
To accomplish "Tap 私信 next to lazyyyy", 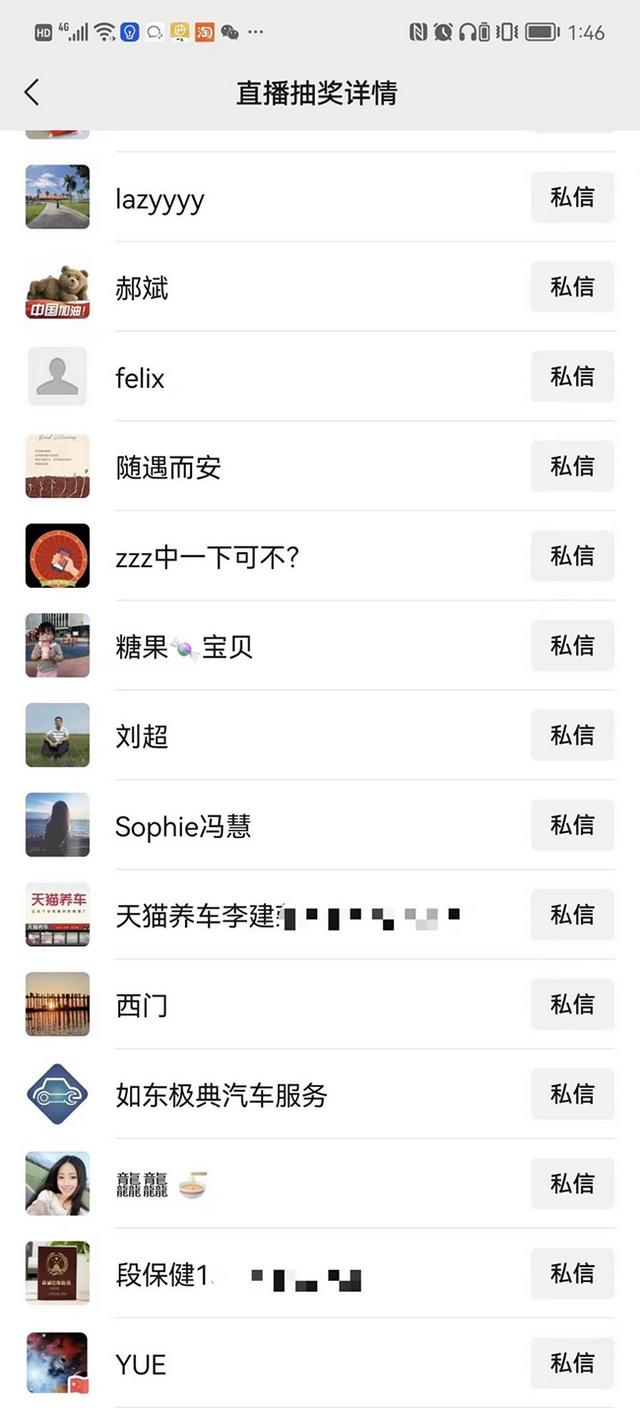I will [x=572, y=197].
